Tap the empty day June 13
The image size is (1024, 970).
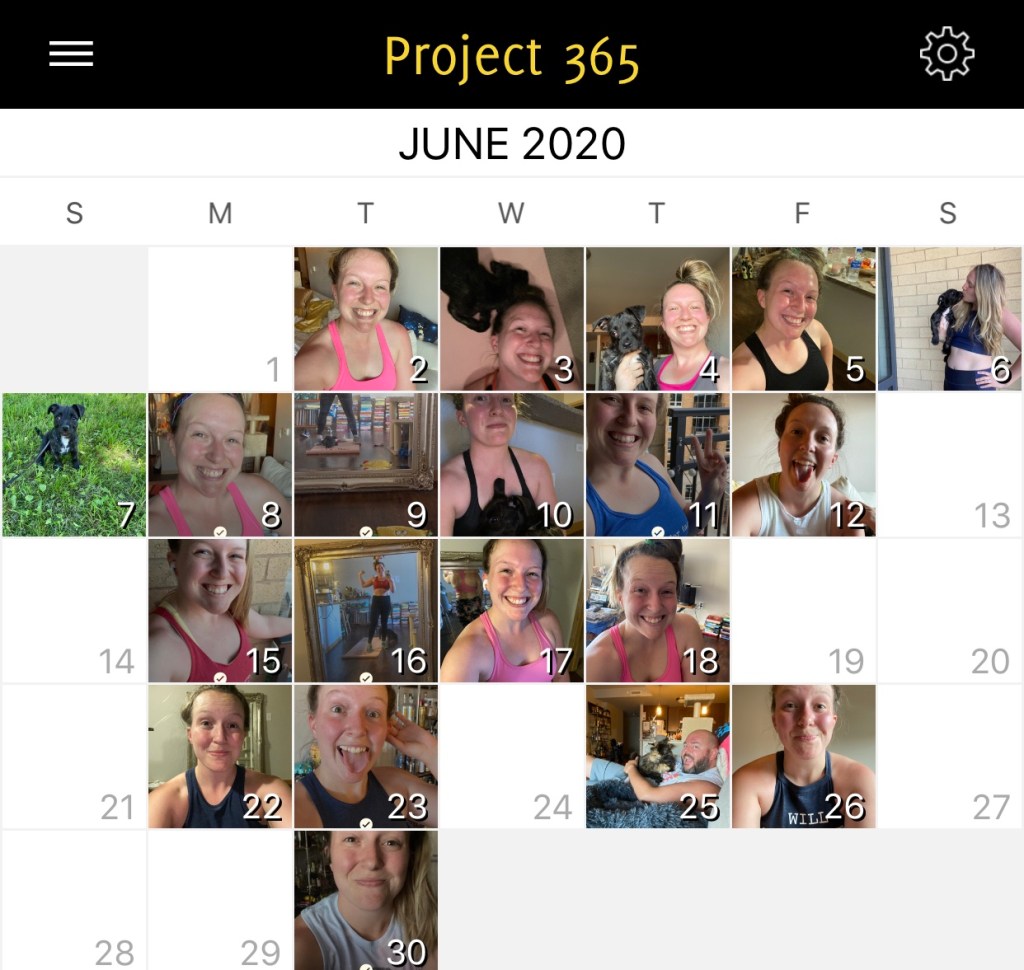click(949, 464)
